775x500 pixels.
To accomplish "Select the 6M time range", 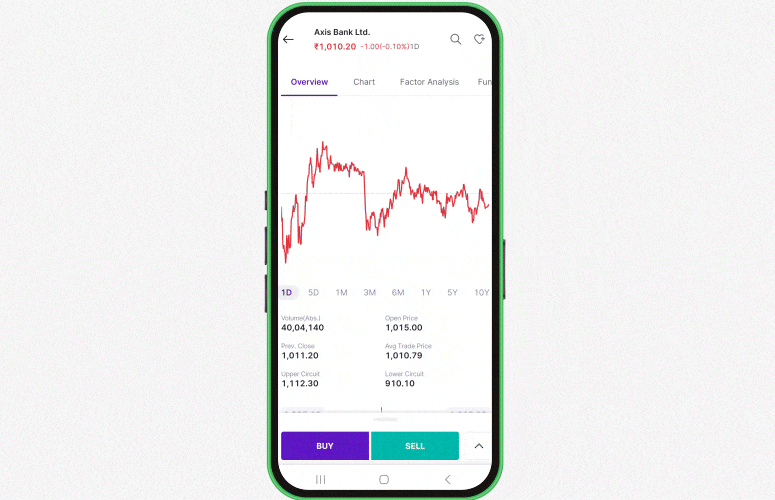I will point(398,293).
